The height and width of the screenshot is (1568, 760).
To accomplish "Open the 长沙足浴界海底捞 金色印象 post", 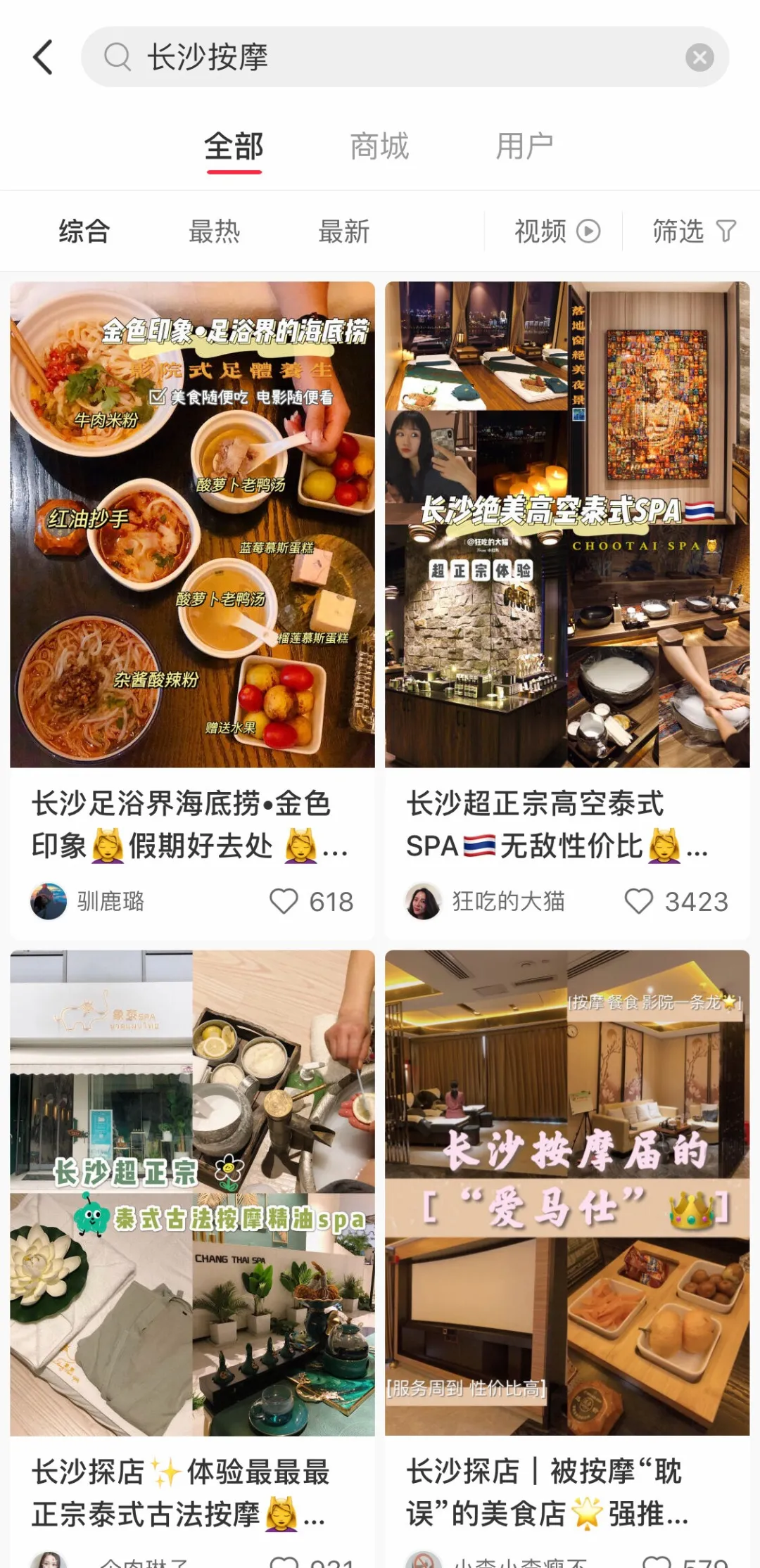I will [192, 524].
